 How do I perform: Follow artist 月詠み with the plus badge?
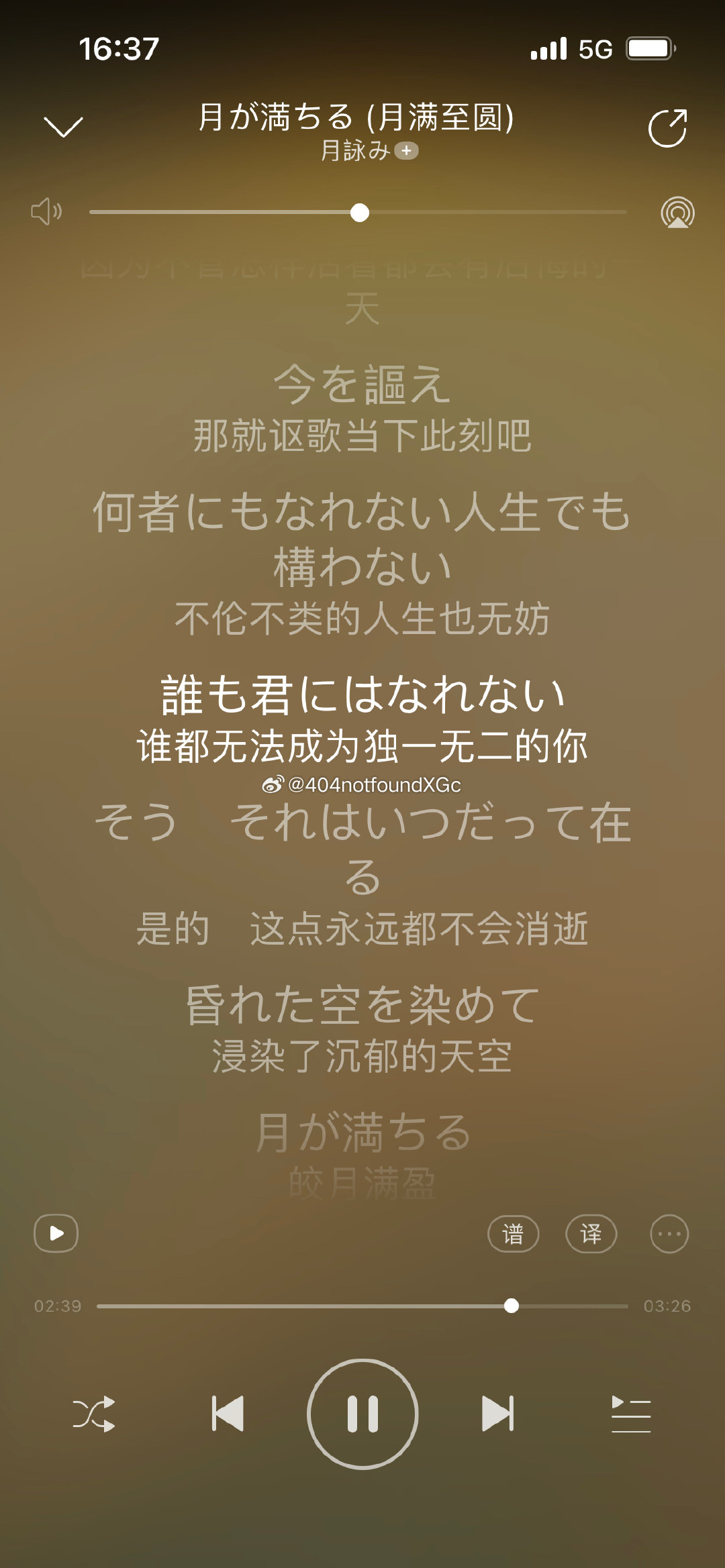pos(406,151)
